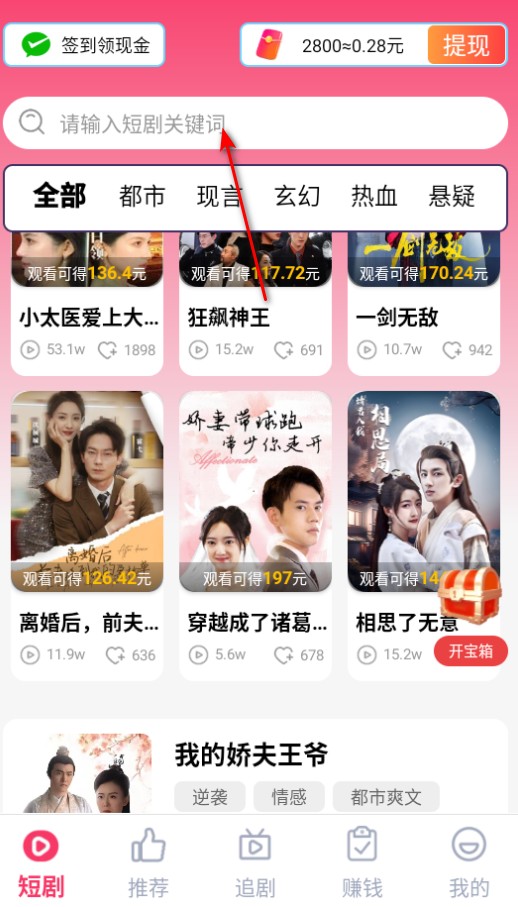Switch to the 都市 category
Image resolution: width=518 pixels, height=907 pixels.
142,197
